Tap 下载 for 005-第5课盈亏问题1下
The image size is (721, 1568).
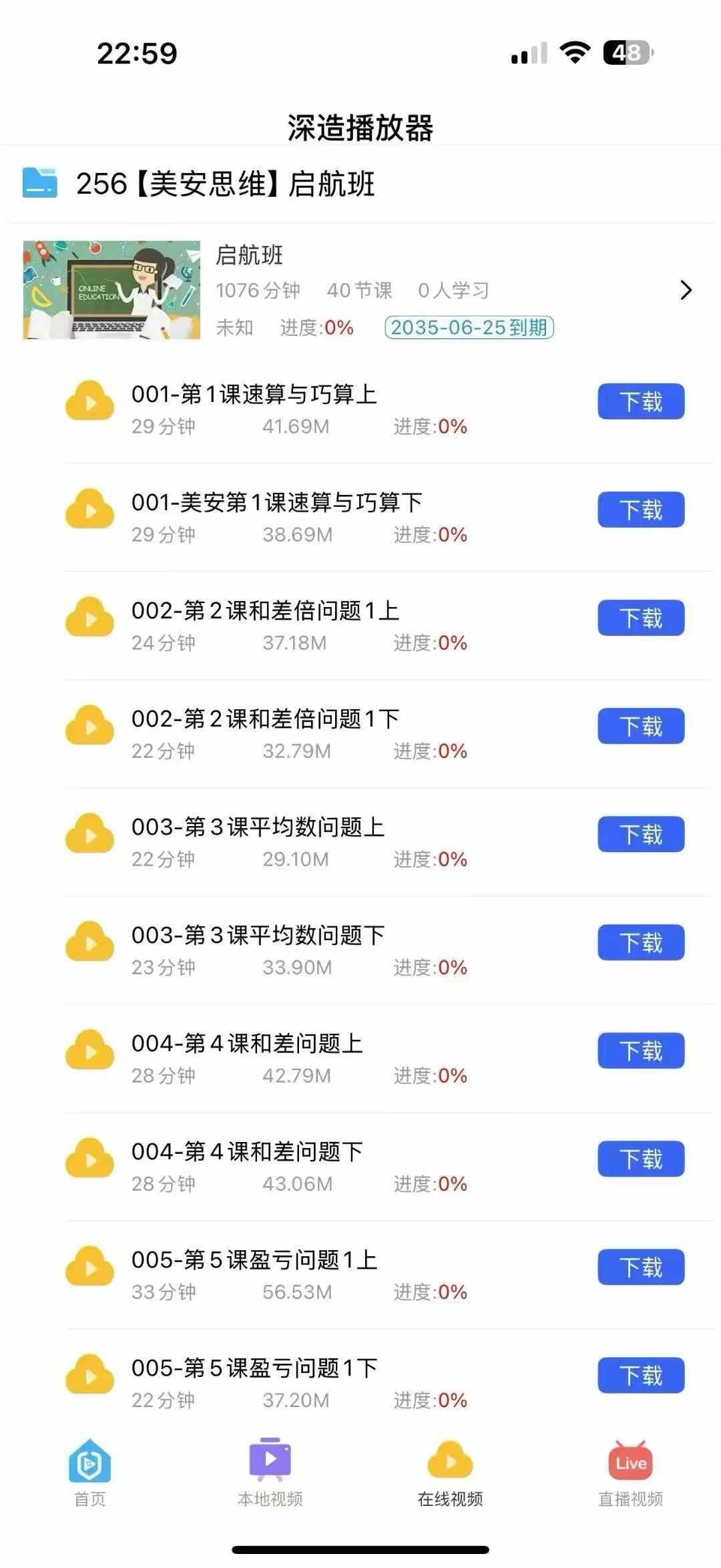coord(641,1375)
